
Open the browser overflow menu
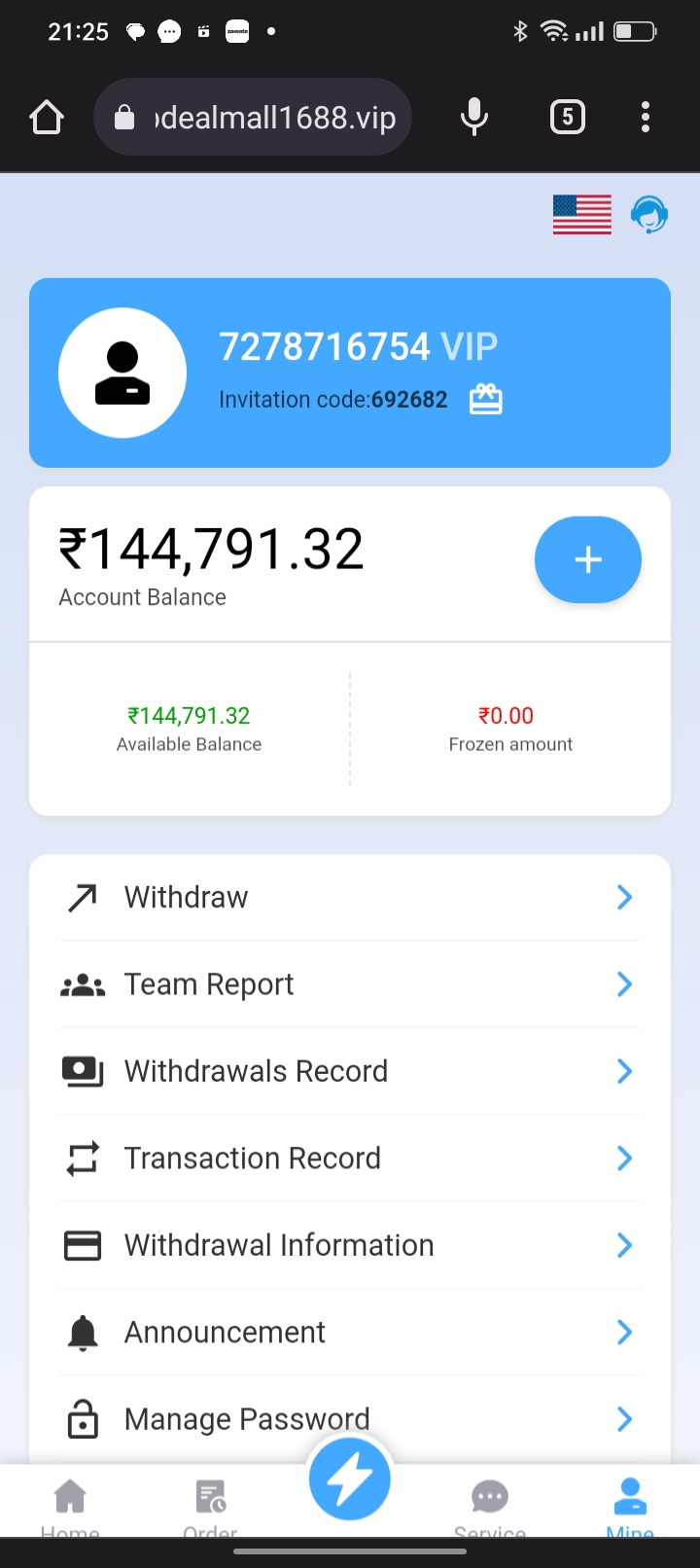pyautogui.click(x=646, y=118)
